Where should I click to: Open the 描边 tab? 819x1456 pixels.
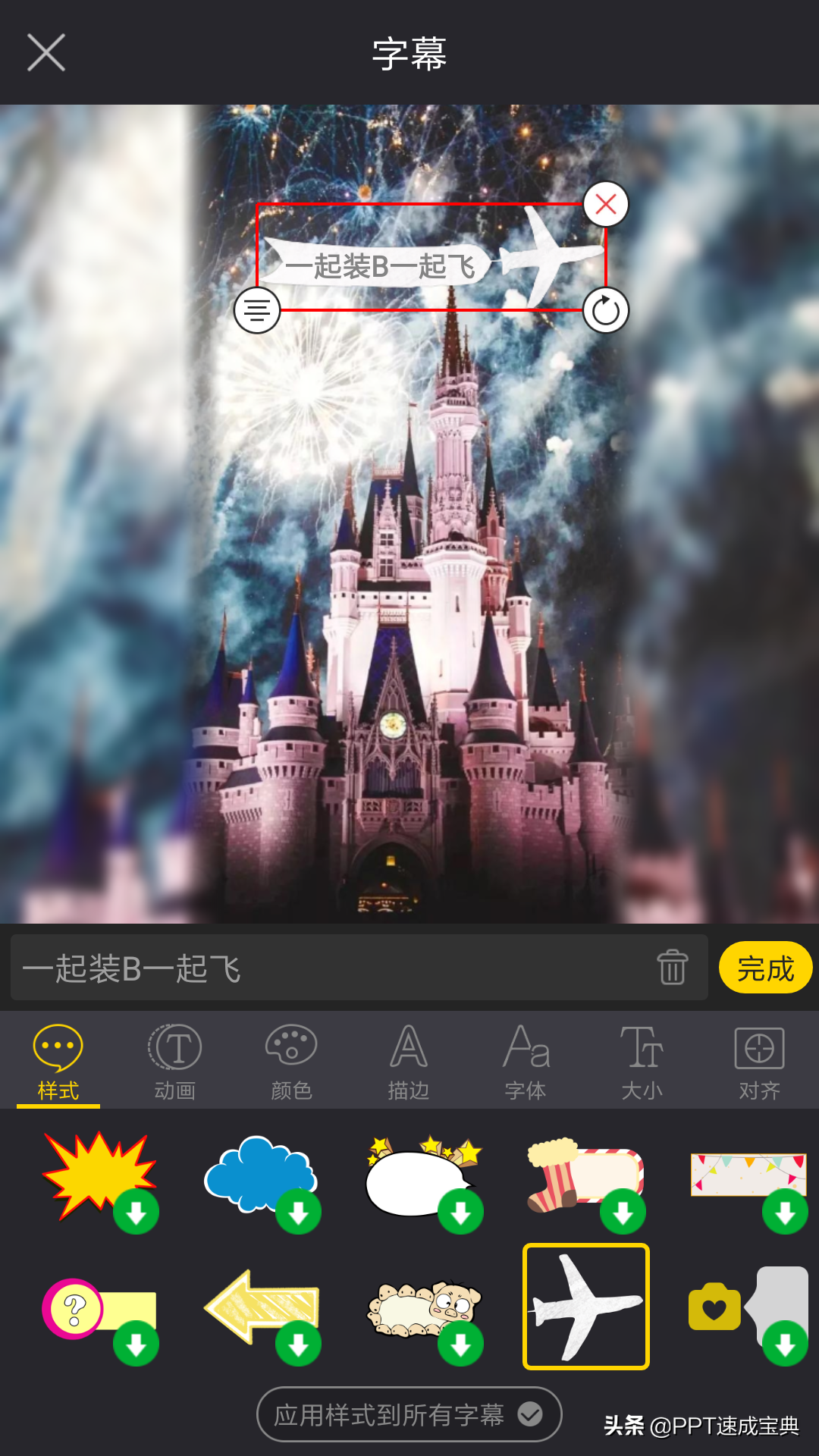[409, 1062]
